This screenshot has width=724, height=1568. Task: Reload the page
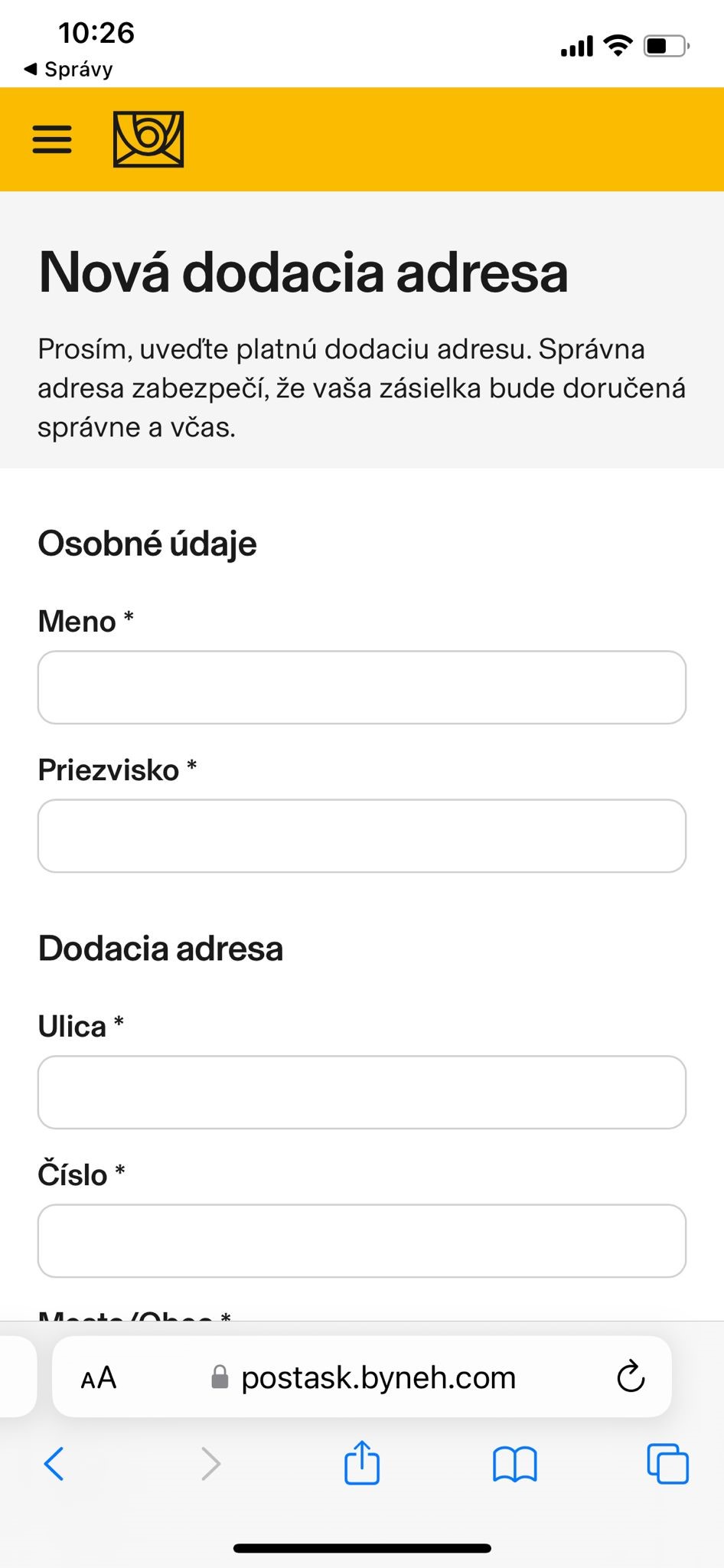(631, 1377)
